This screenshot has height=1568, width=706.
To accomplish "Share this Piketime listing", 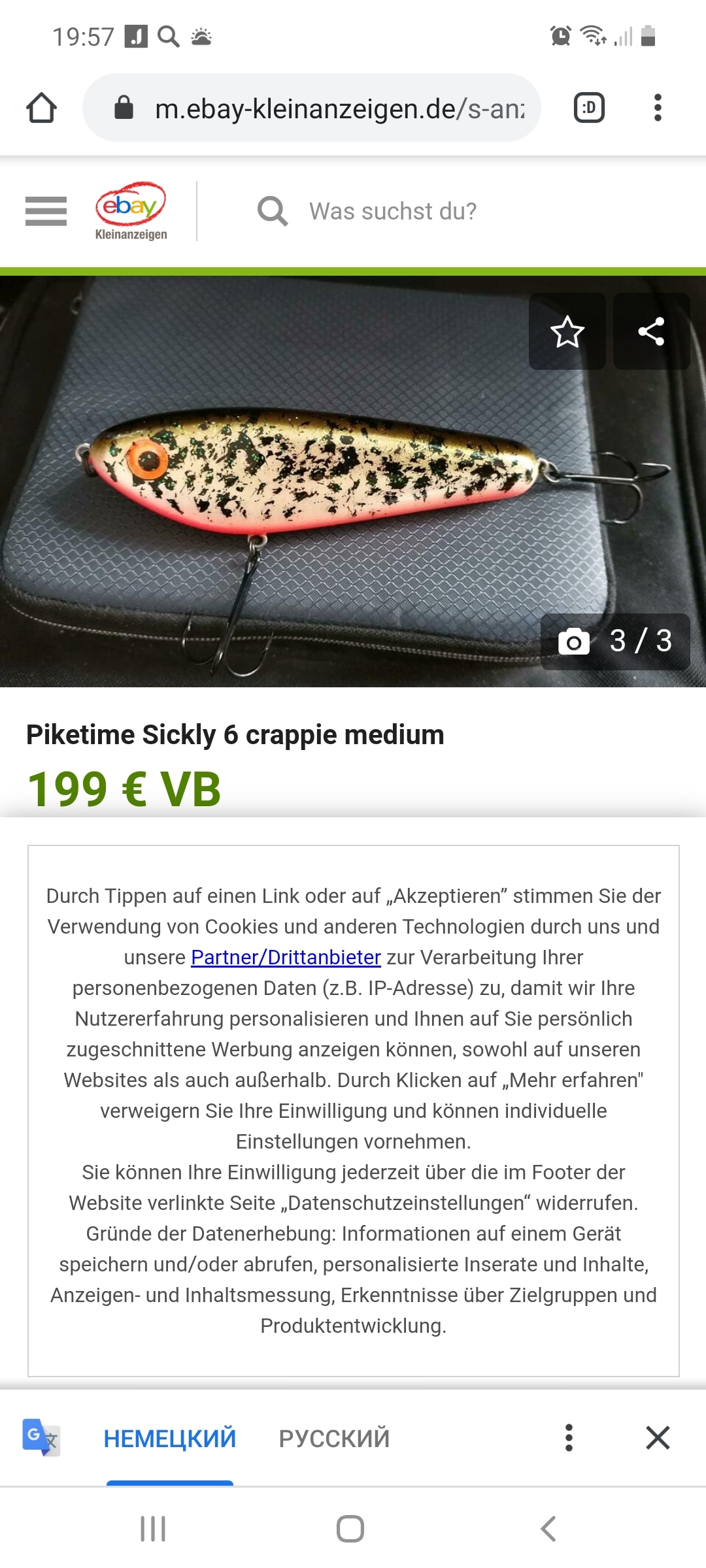I will pyautogui.click(x=651, y=331).
